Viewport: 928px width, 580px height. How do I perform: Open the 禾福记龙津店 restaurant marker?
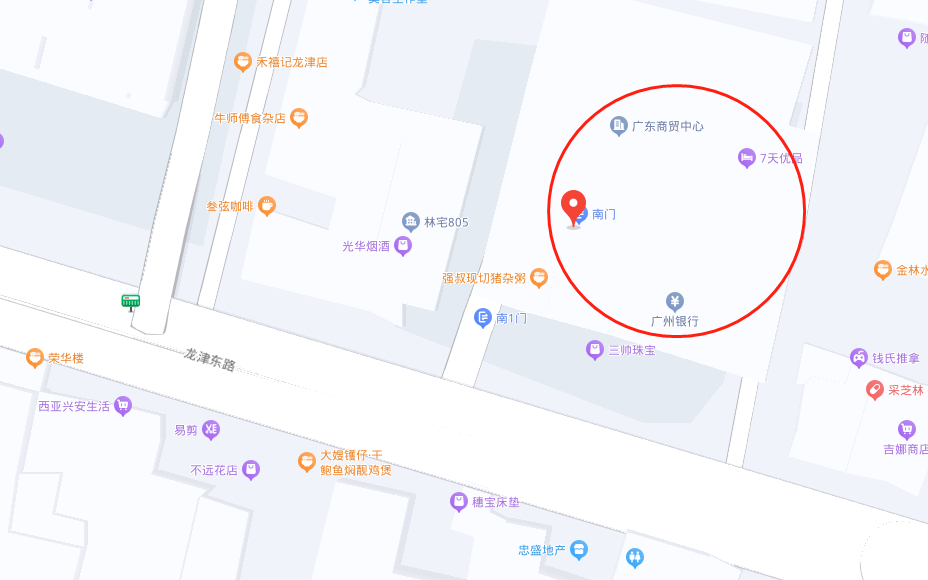tap(242, 62)
